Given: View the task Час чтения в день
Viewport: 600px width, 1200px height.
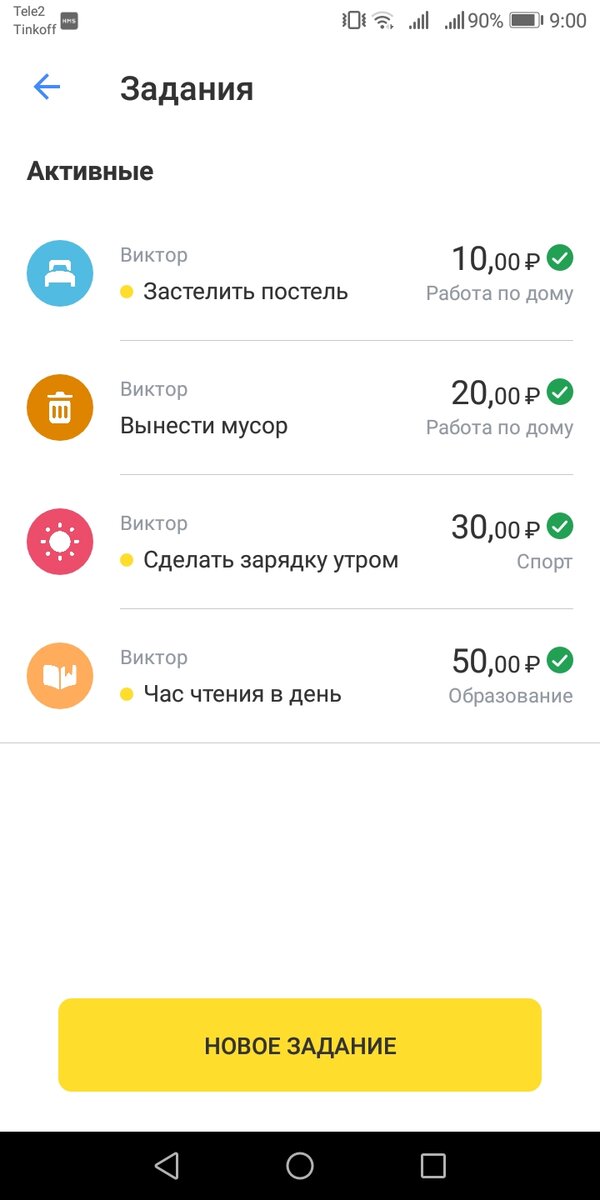Looking at the screenshot, I should point(300,676).
